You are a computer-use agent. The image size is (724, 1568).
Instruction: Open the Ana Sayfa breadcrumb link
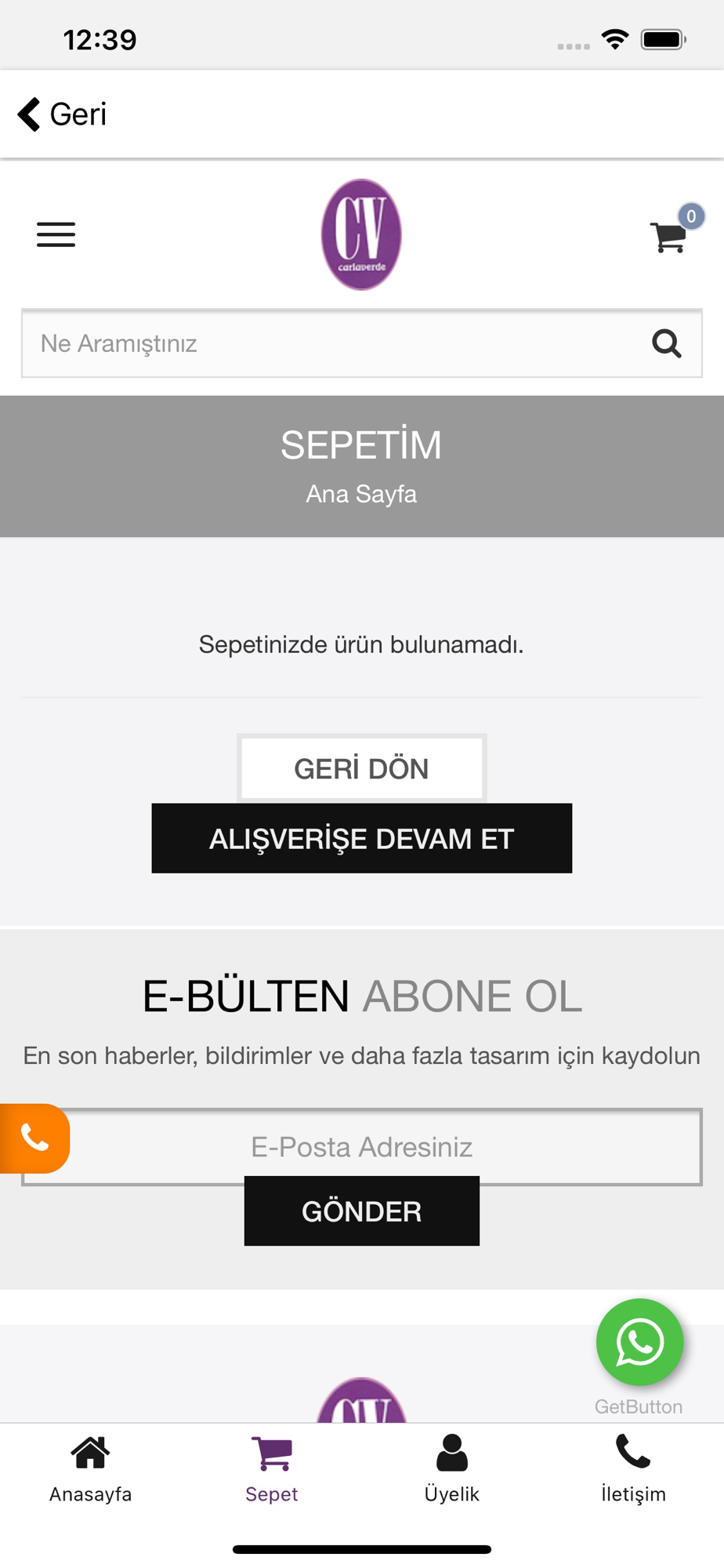pyautogui.click(x=361, y=494)
